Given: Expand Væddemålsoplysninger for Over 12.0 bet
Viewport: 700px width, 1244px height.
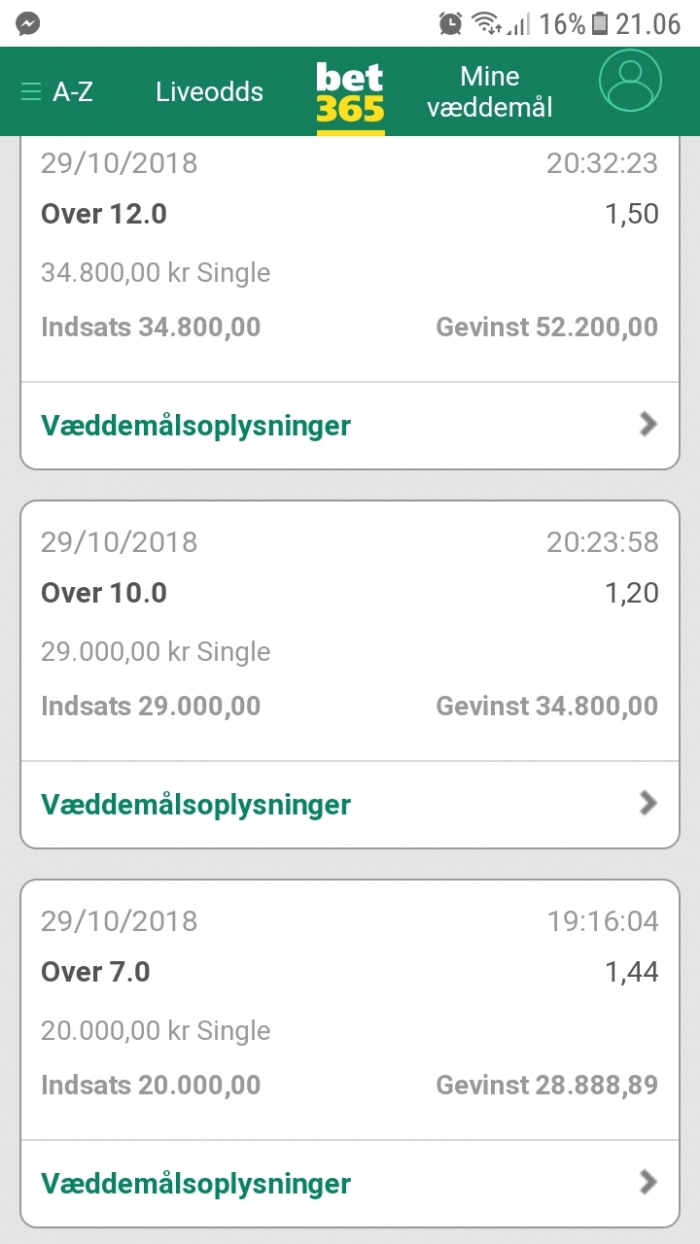Looking at the screenshot, I should tap(350, 425).
